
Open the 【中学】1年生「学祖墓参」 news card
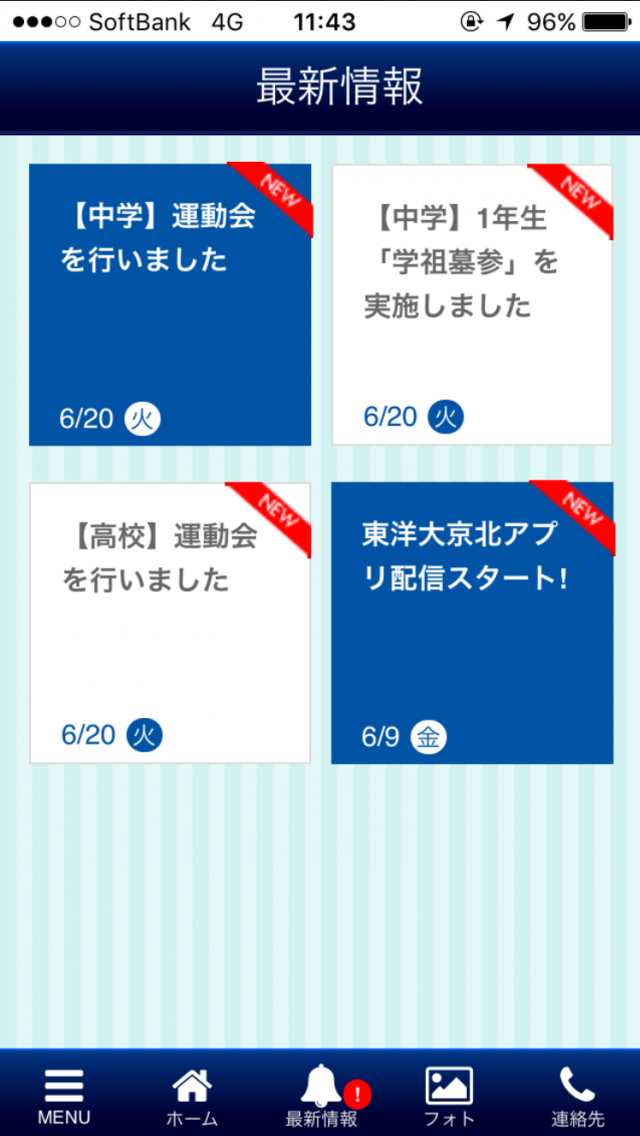pos(472,305)
